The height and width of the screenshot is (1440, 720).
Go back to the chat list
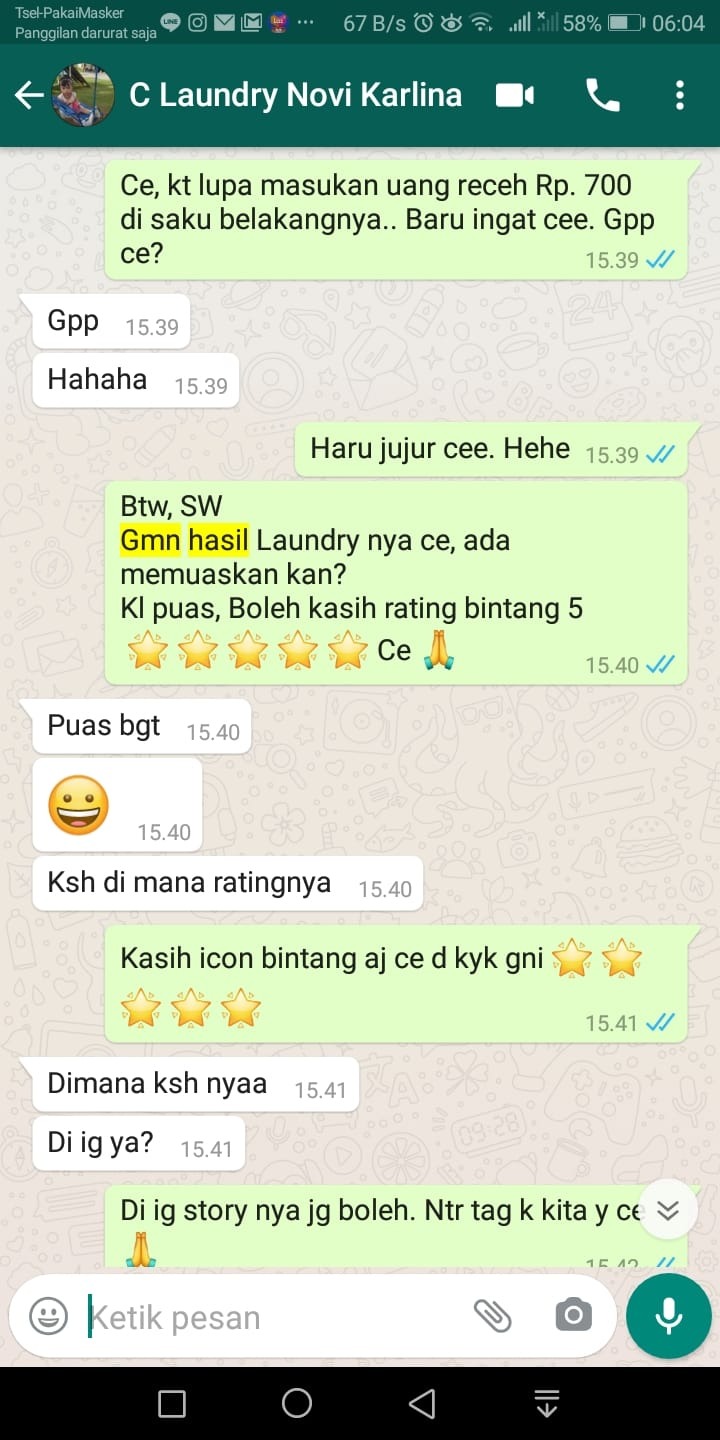pyautogui.click(x=29, y=95)
